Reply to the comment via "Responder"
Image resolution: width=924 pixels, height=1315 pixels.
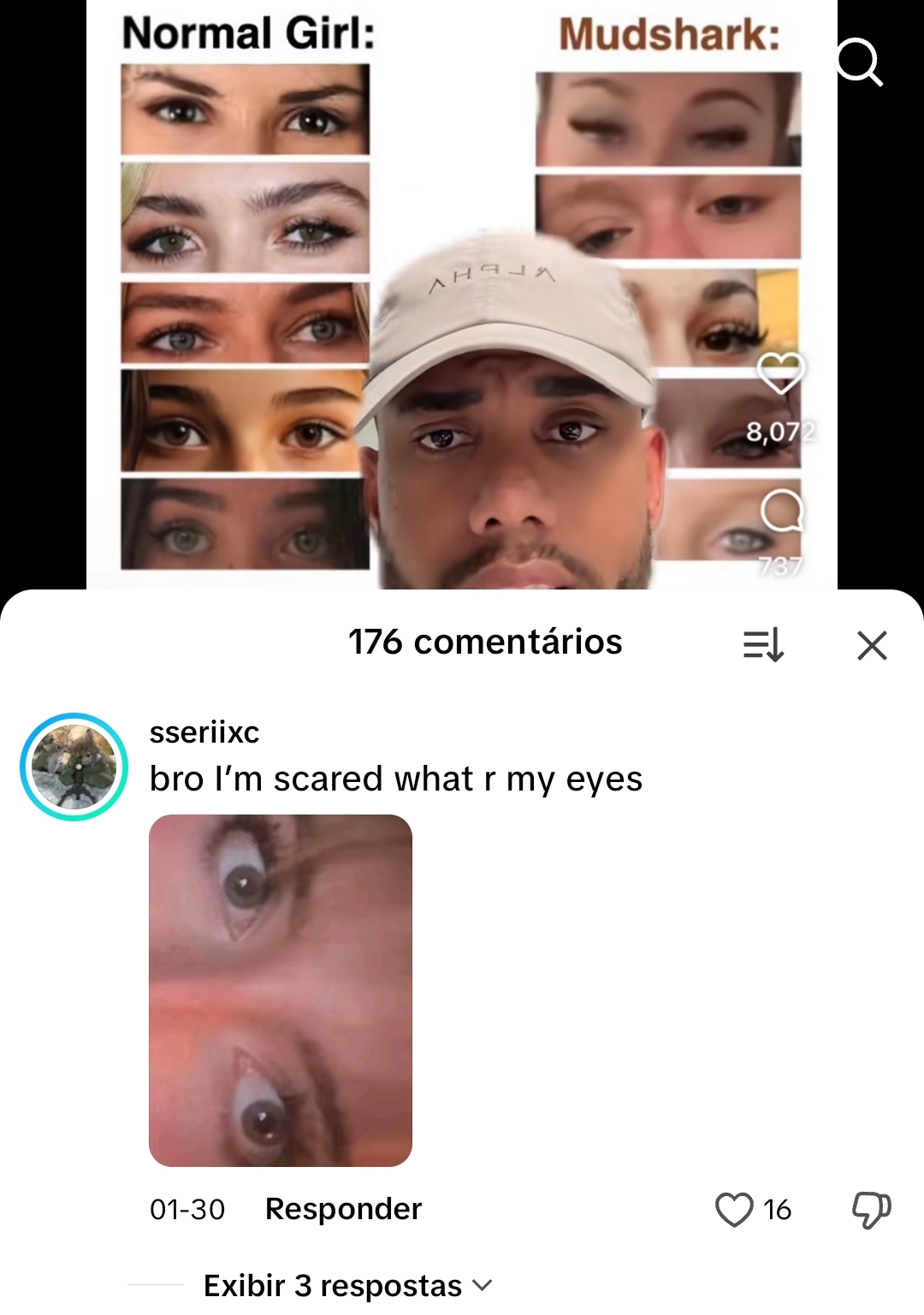tap(342, 1210)
